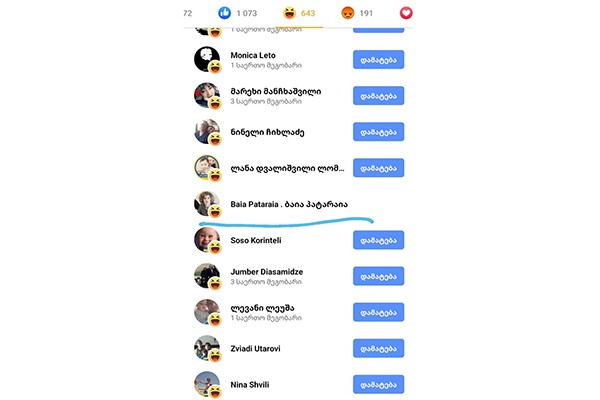Switch to the Love reactions tab

(405, 13)
